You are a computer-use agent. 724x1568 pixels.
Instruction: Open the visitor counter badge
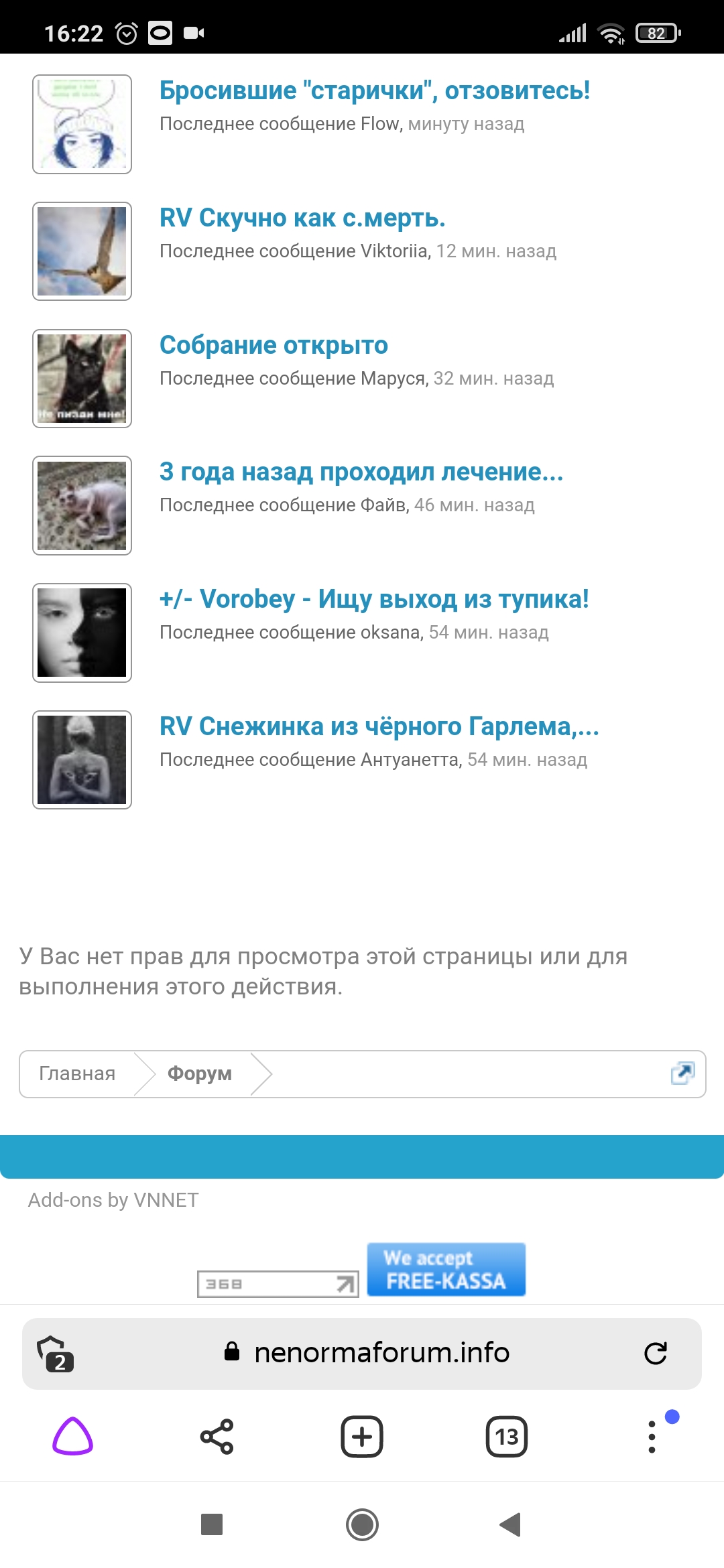(278, 1284)
